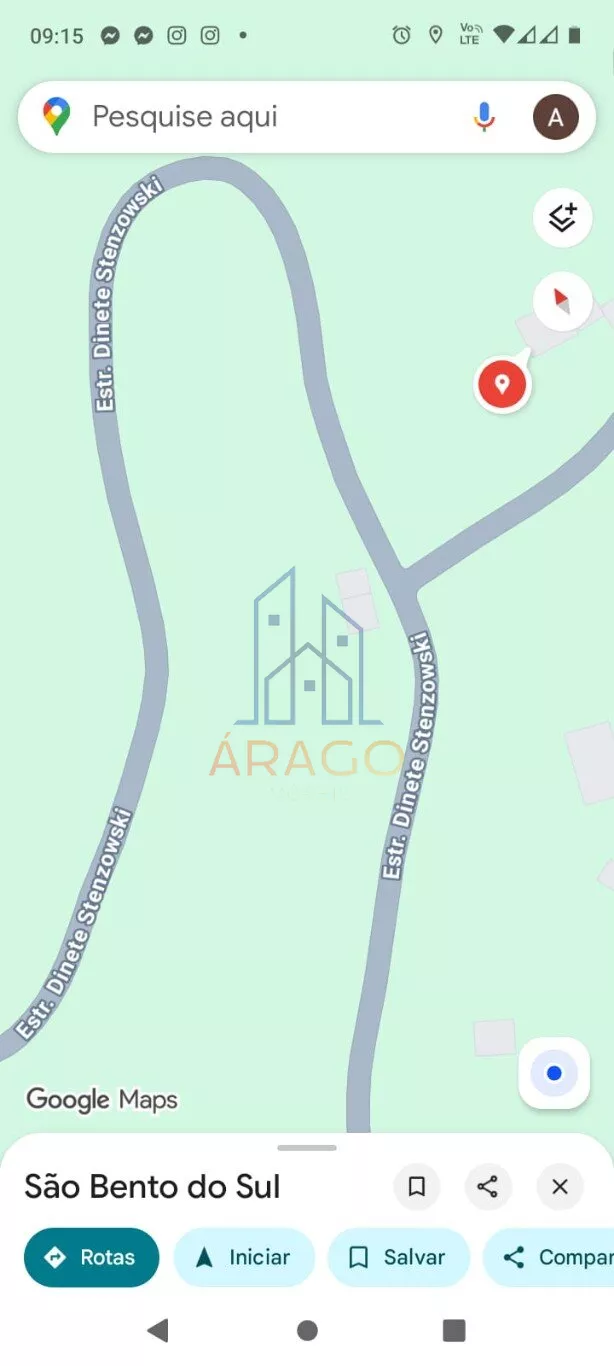Tap Iniciar to start navigation

point(244,1257)
